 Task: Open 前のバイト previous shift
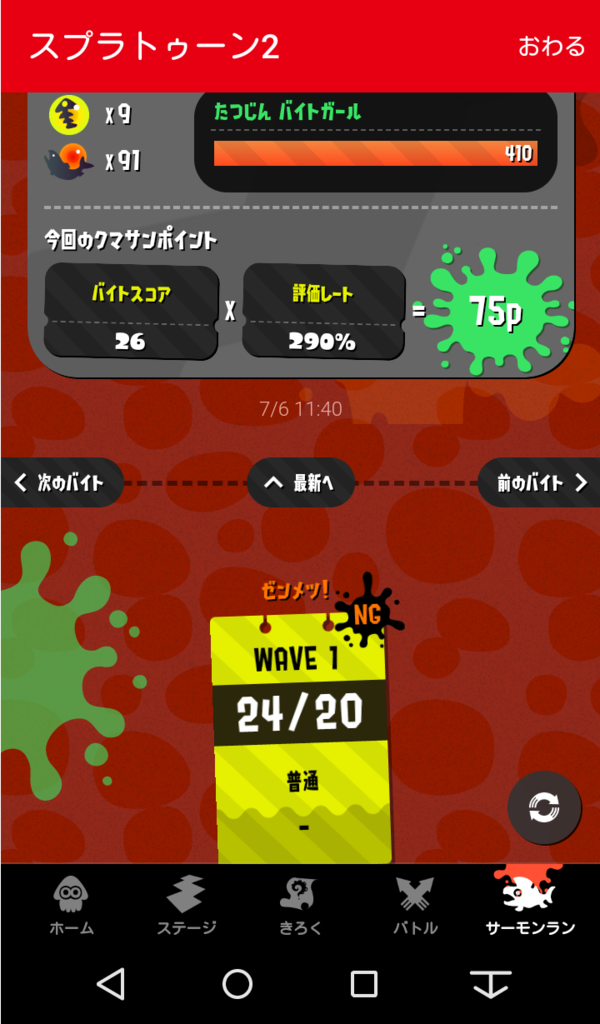point(540,483)
